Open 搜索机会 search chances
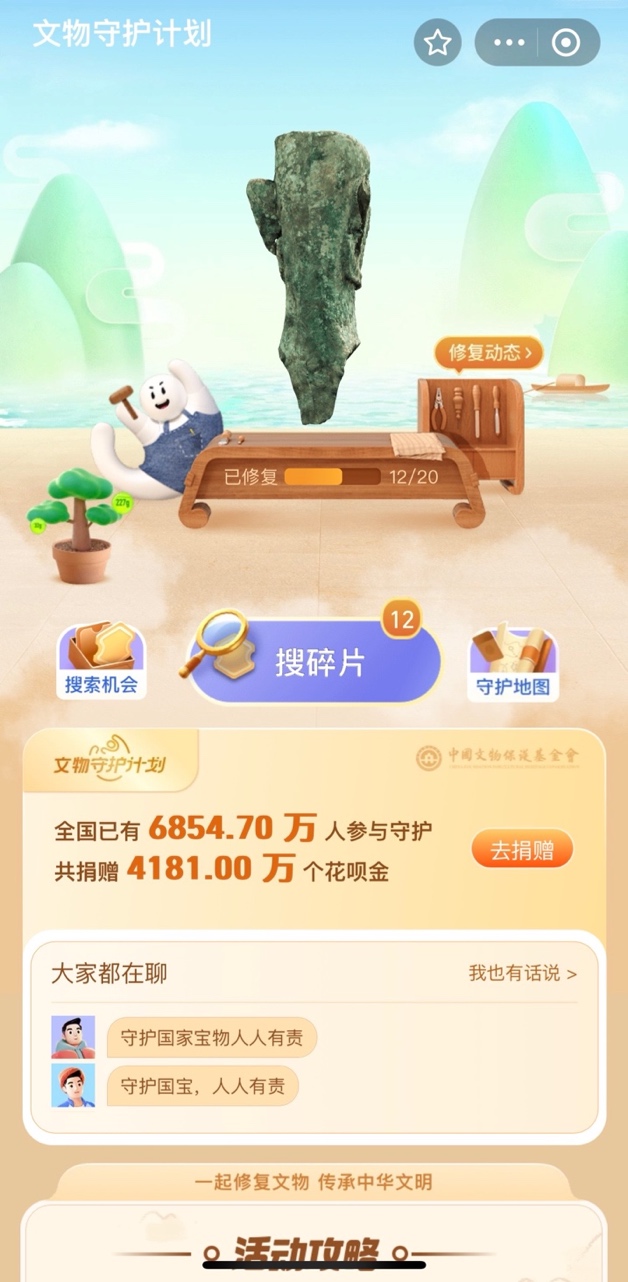Viewport: 628px width, 1282px height. 101,661
